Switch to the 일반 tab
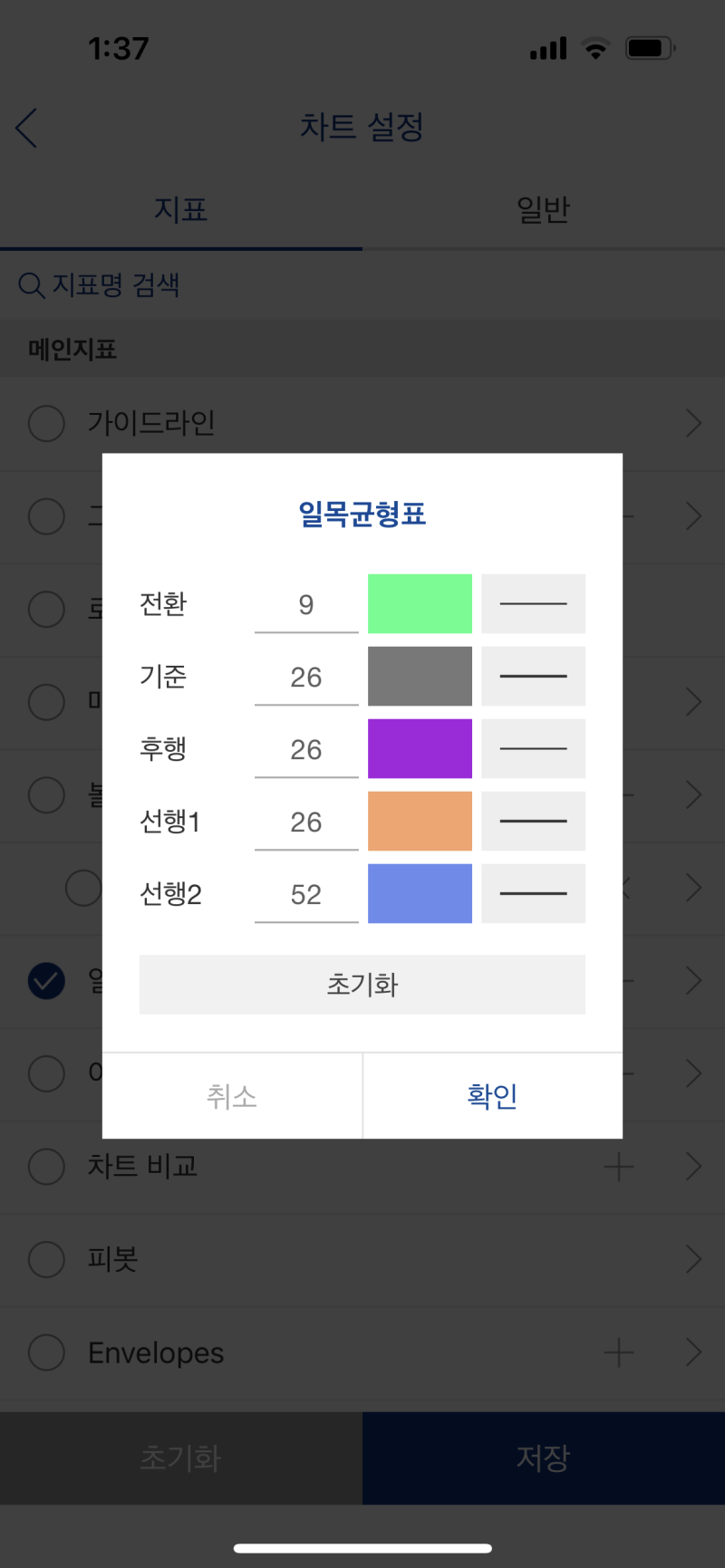Viewport: 725px width, 1568px height. point(543,209)
